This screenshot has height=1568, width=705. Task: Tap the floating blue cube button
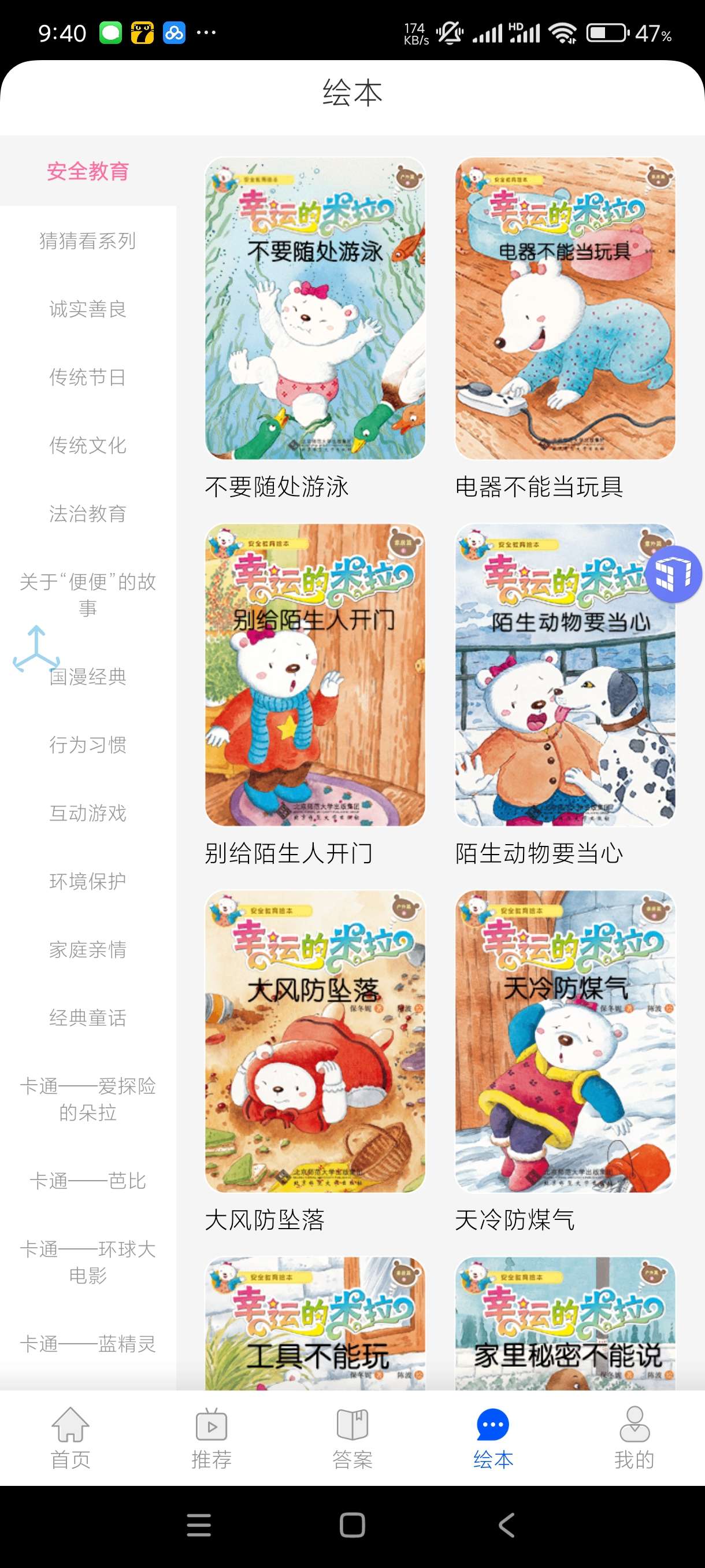coord(673,574)
